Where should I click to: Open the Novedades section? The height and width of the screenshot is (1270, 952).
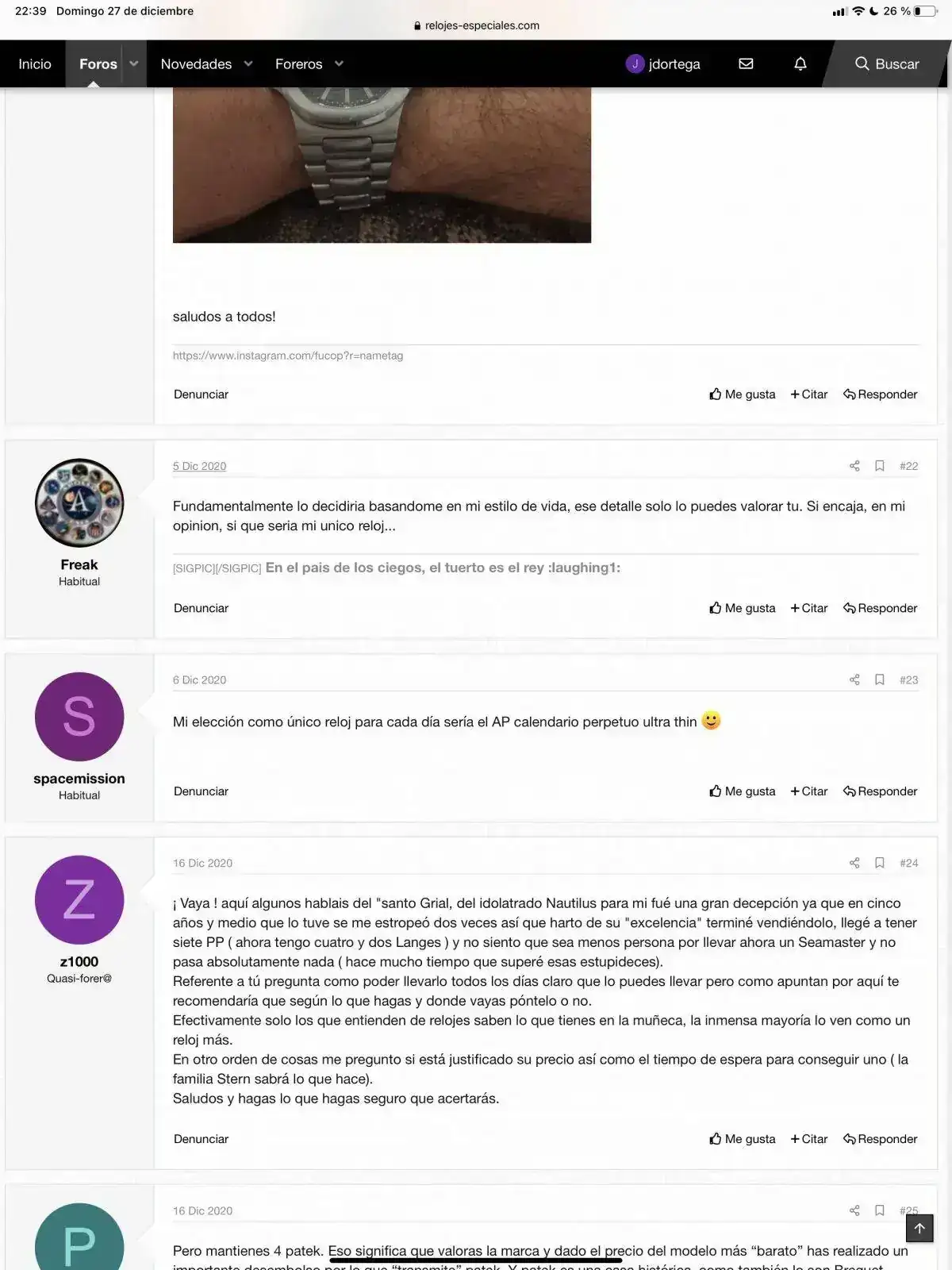(196, 64)
